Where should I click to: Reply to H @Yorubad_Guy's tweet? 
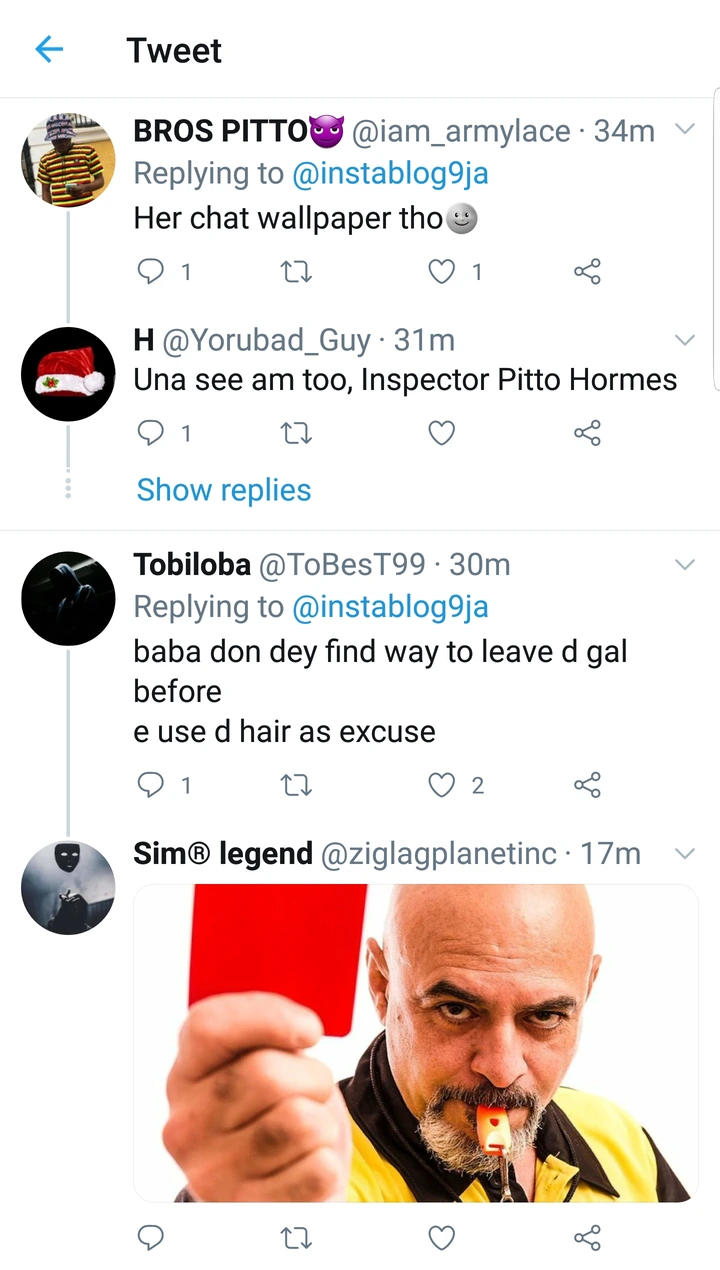click(150, 433)
